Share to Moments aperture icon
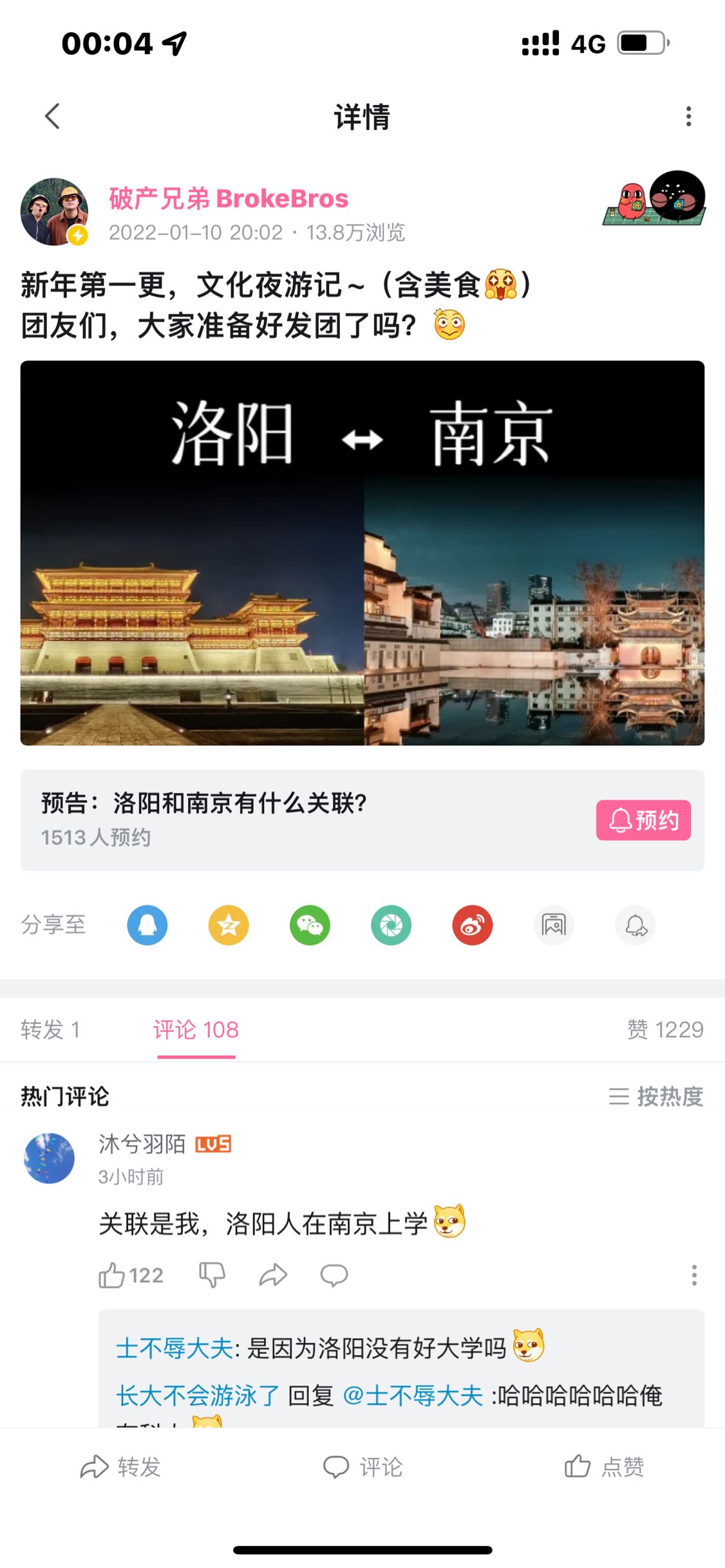 coord(391,925)
